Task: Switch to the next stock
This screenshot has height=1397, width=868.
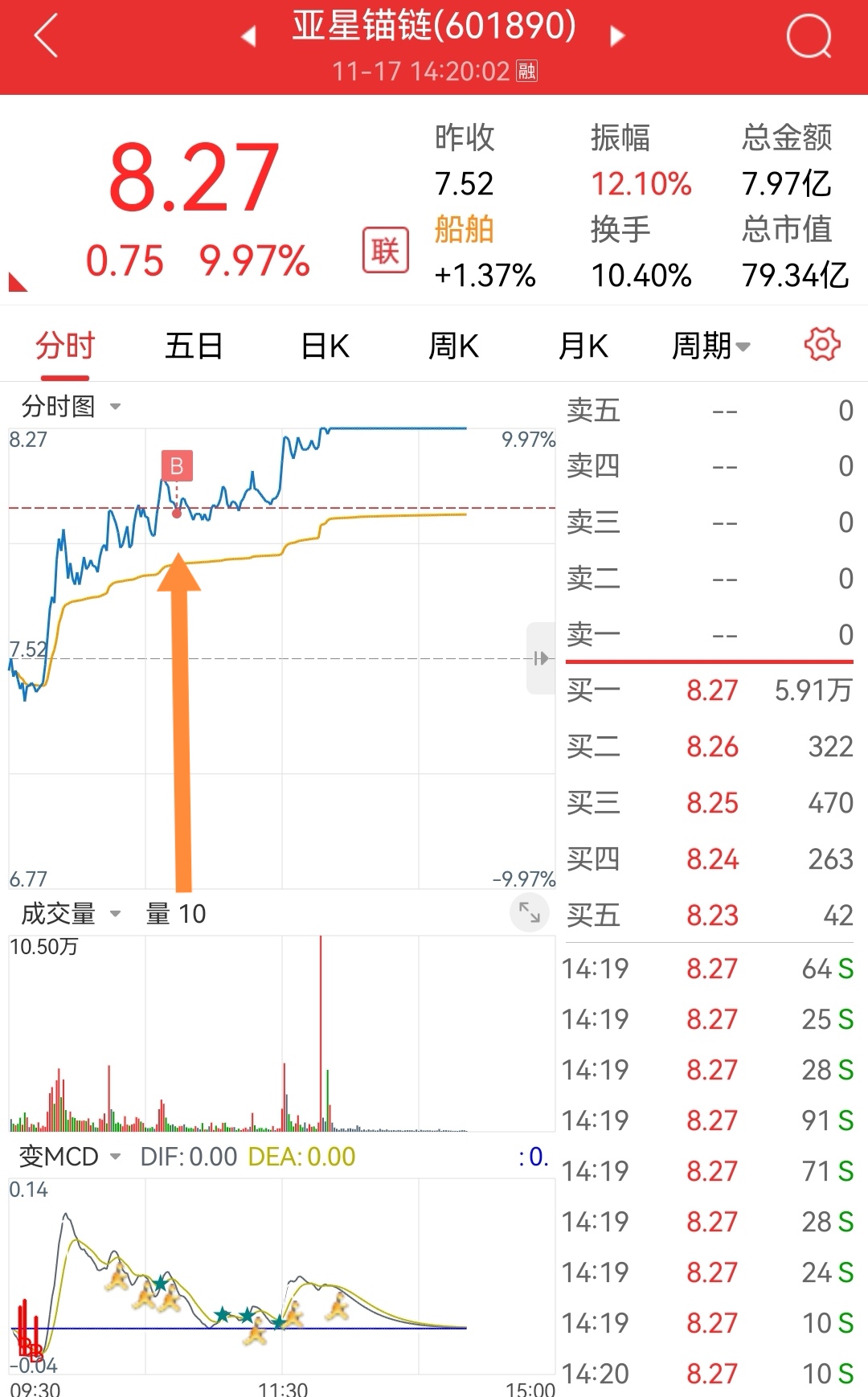Action: tap(617, 36)
